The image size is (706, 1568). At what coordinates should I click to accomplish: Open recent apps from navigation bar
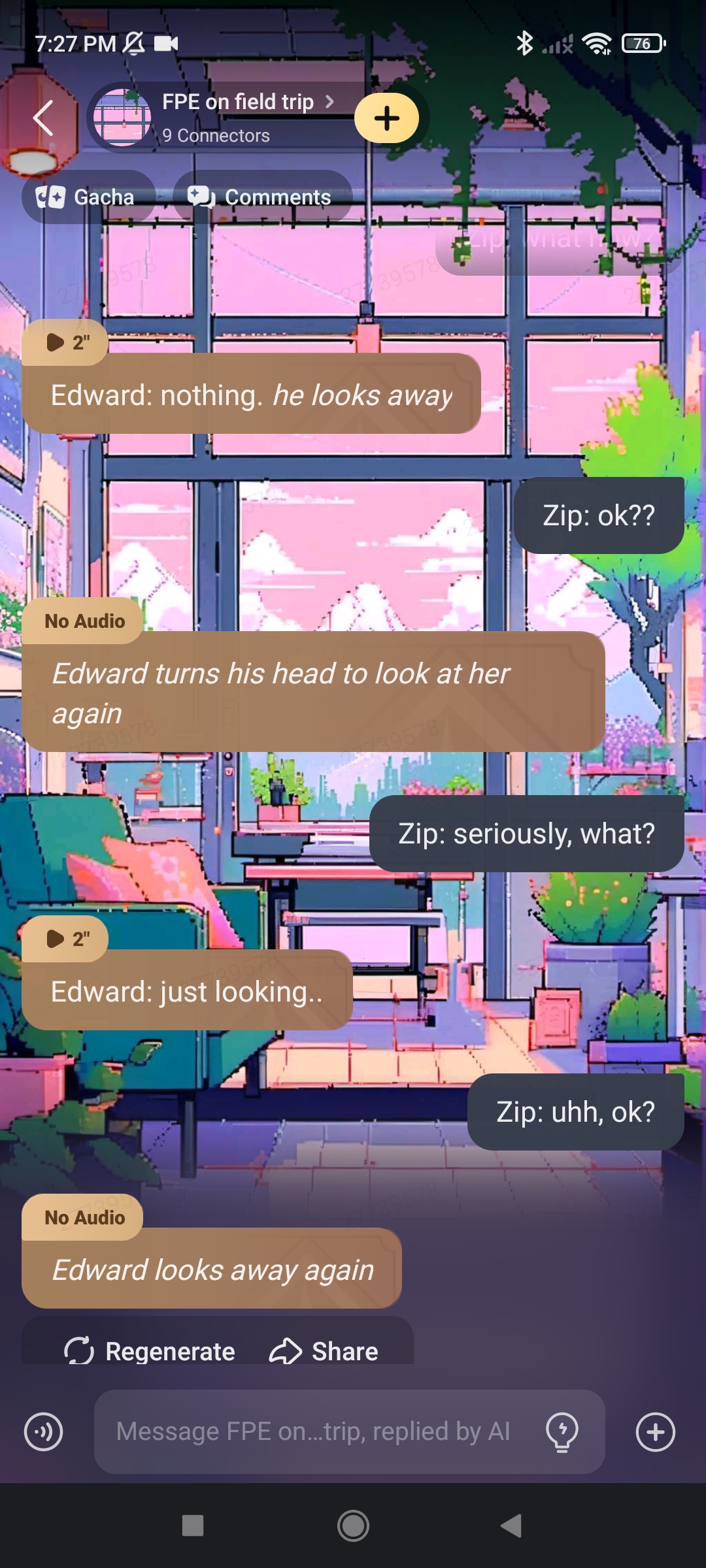click(x=193, y=1526)
